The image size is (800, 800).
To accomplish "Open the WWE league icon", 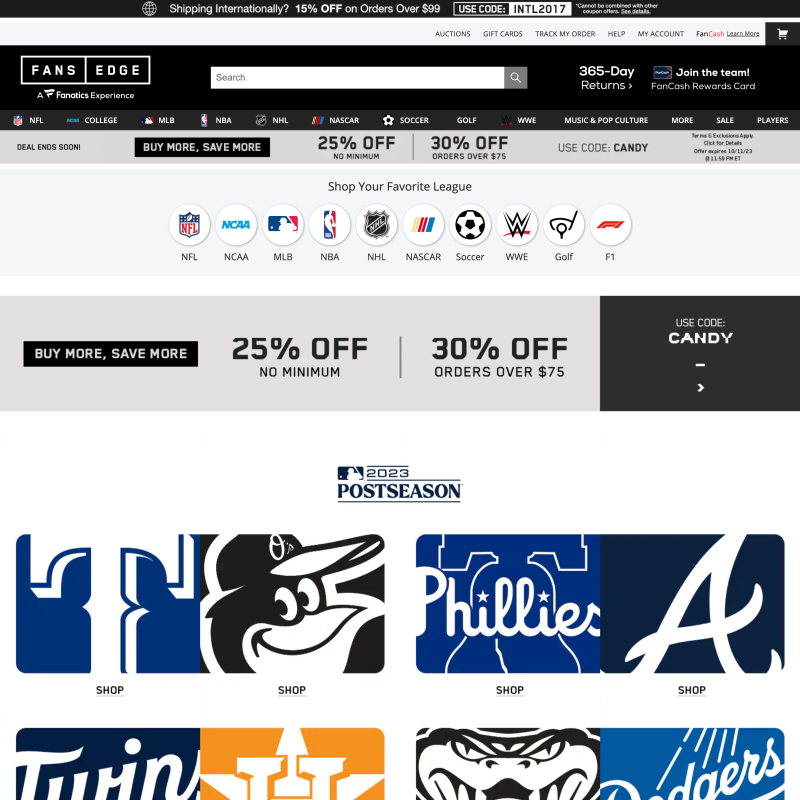I will pyautogui.click(x=517, y=226).
